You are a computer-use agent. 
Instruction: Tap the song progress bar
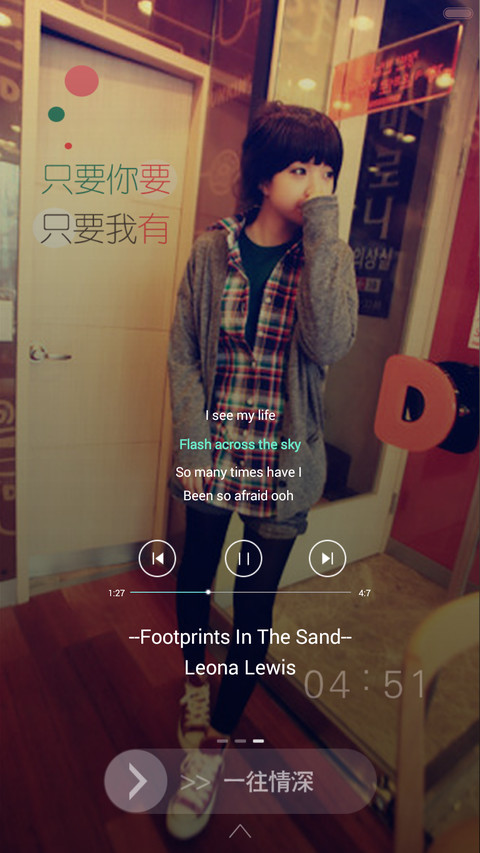[241, 592]
